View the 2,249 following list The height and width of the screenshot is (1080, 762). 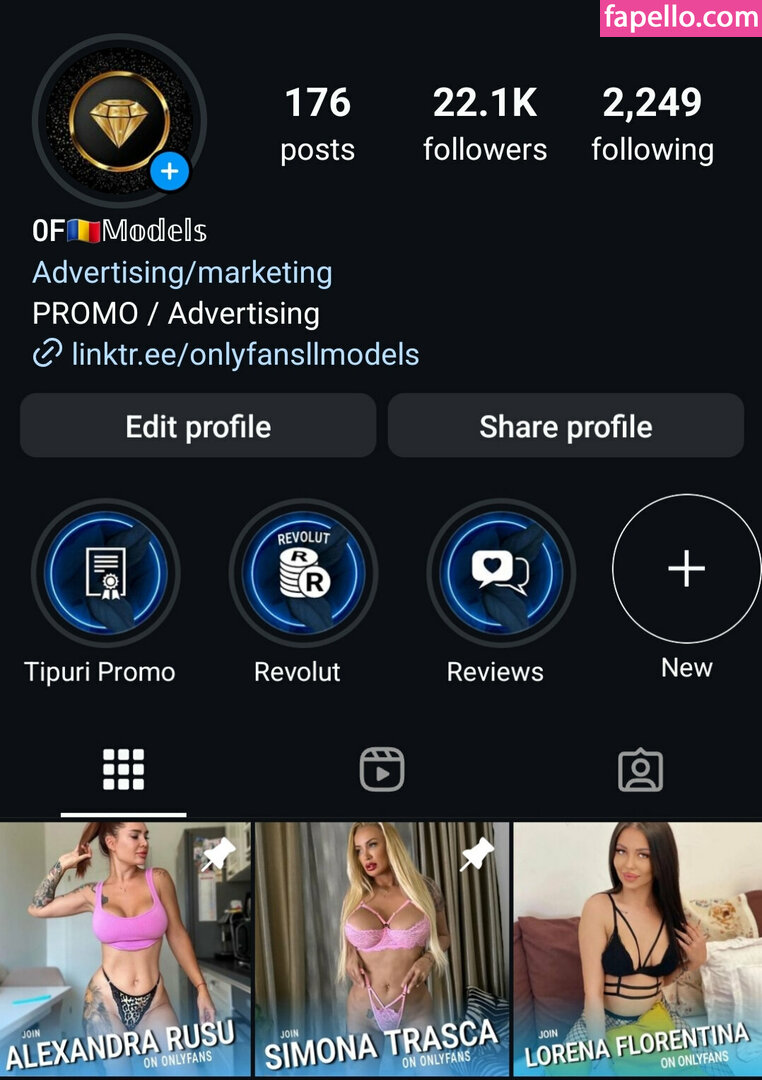[x=652, y=125]
